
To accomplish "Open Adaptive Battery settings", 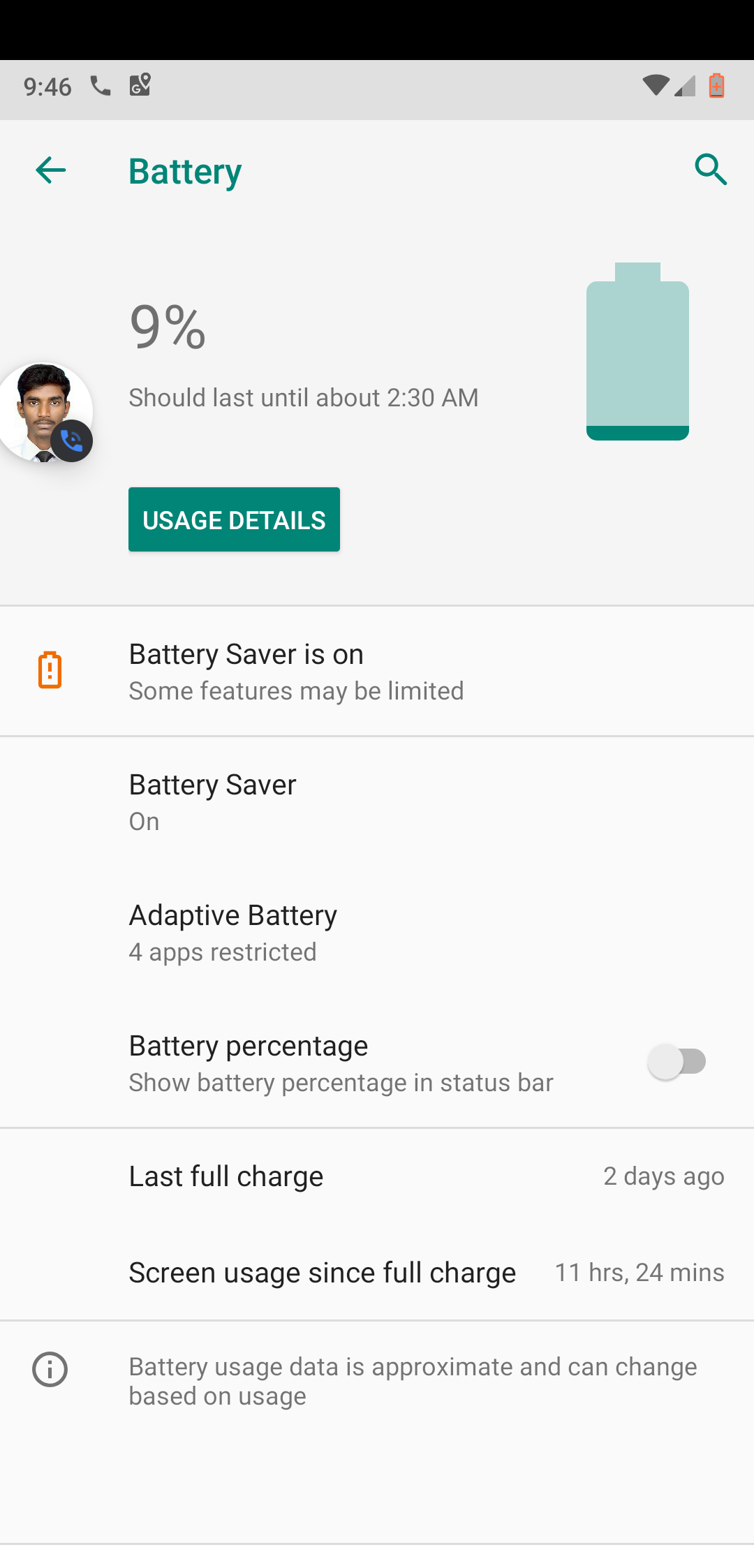I will click(x=377, y=932).
